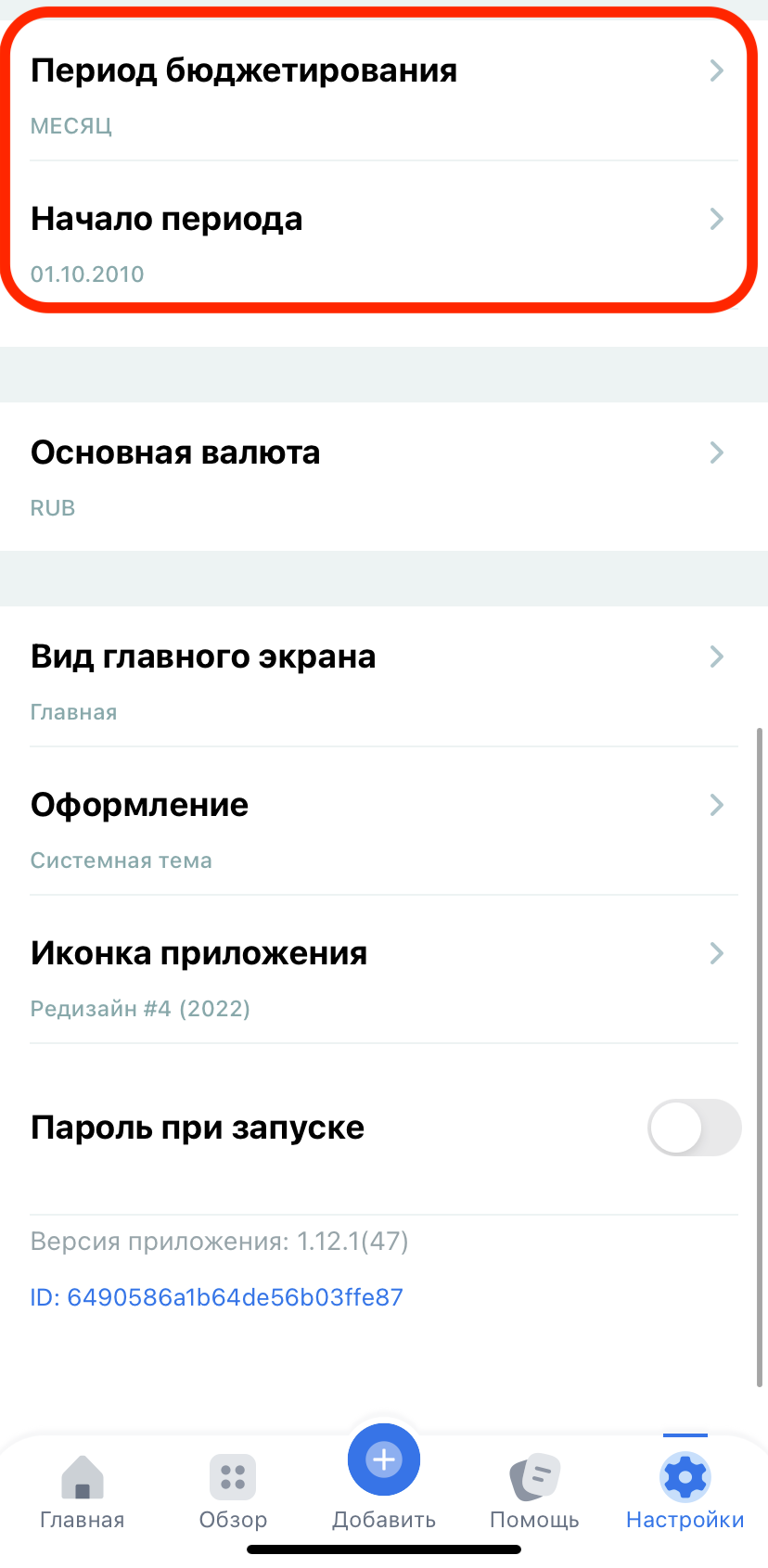The height and width of the screenshot is (1568, 768).
Task: Select the Настройки tab
Action: (685, 1491)
